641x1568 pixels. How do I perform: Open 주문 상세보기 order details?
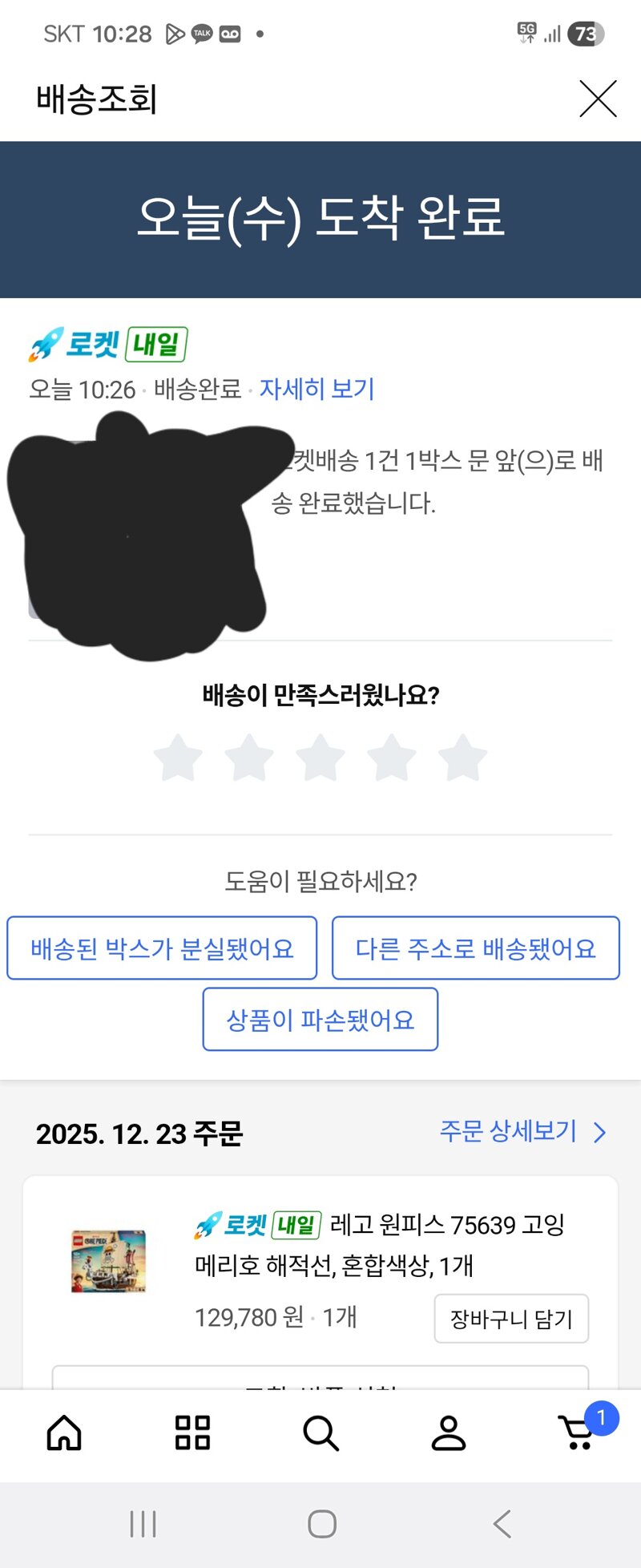tap(522, 1131)
